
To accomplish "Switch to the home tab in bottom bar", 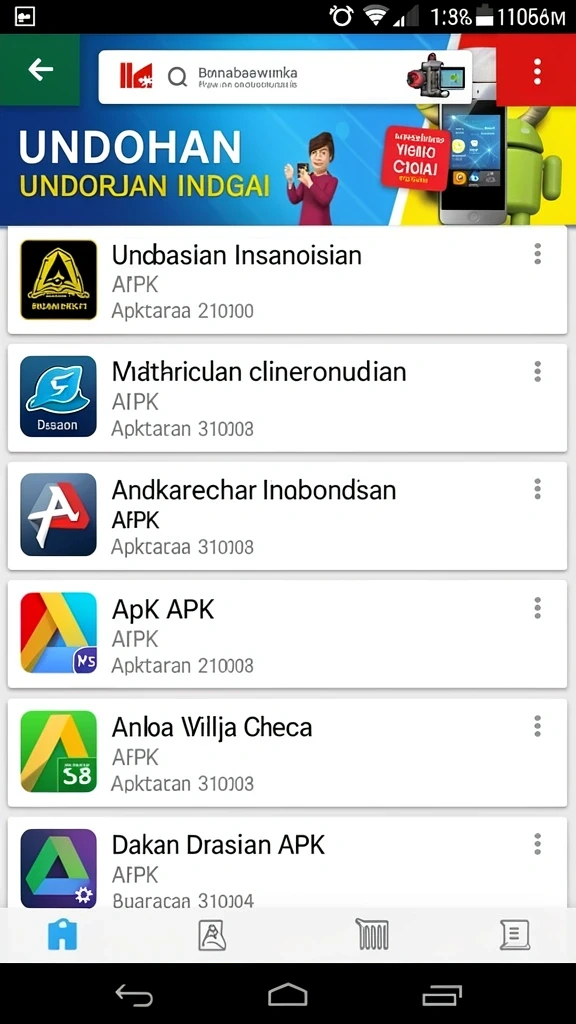I will tap(63, 935).
